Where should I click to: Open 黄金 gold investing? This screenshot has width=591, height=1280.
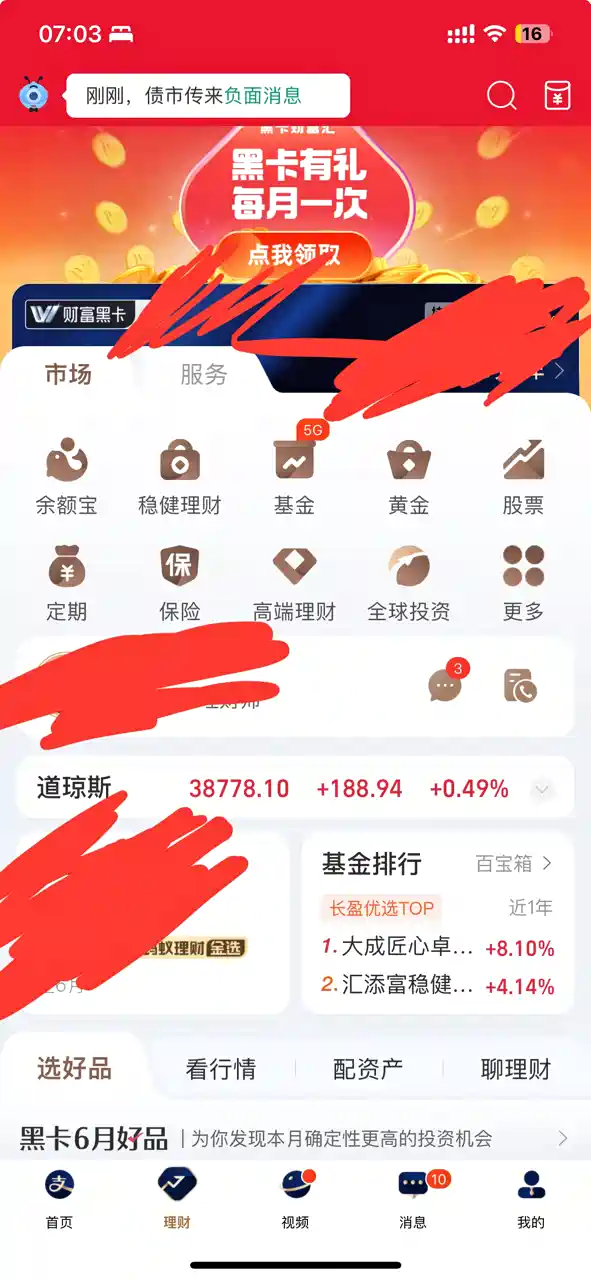click(x=409, y=477)
